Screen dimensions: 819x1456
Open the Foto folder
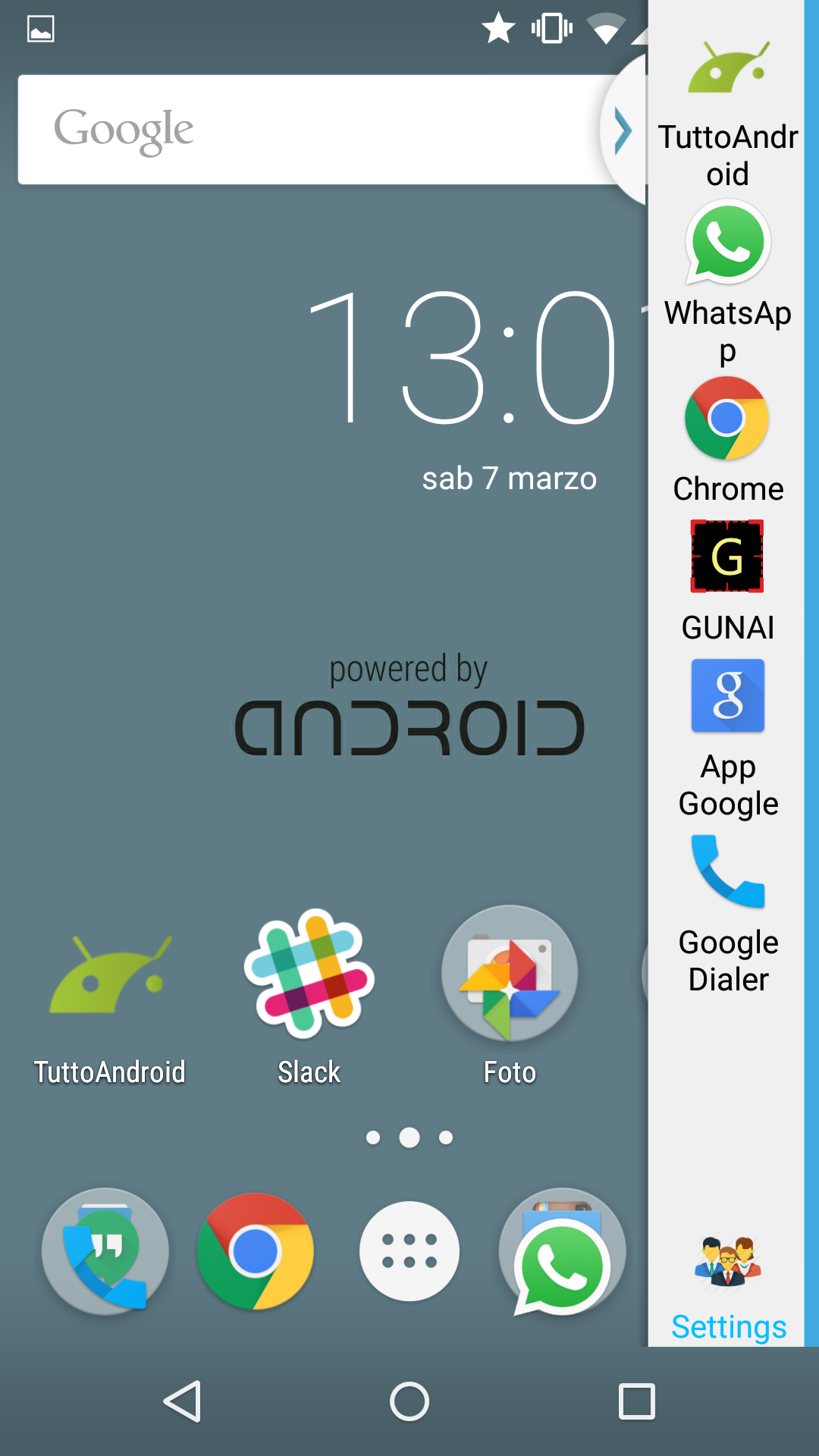click(x=510, y=993)
